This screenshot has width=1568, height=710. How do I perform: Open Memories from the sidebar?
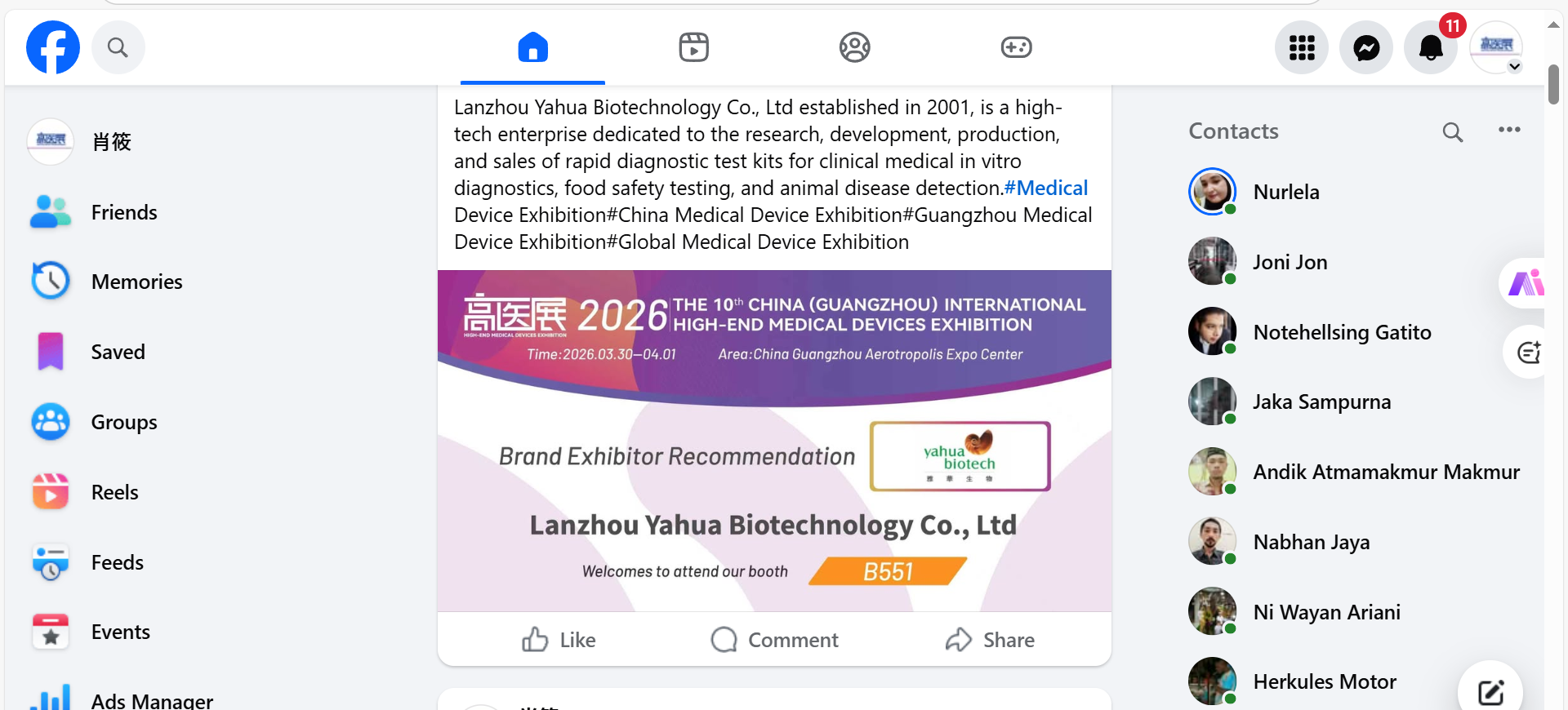coord(136,282)
